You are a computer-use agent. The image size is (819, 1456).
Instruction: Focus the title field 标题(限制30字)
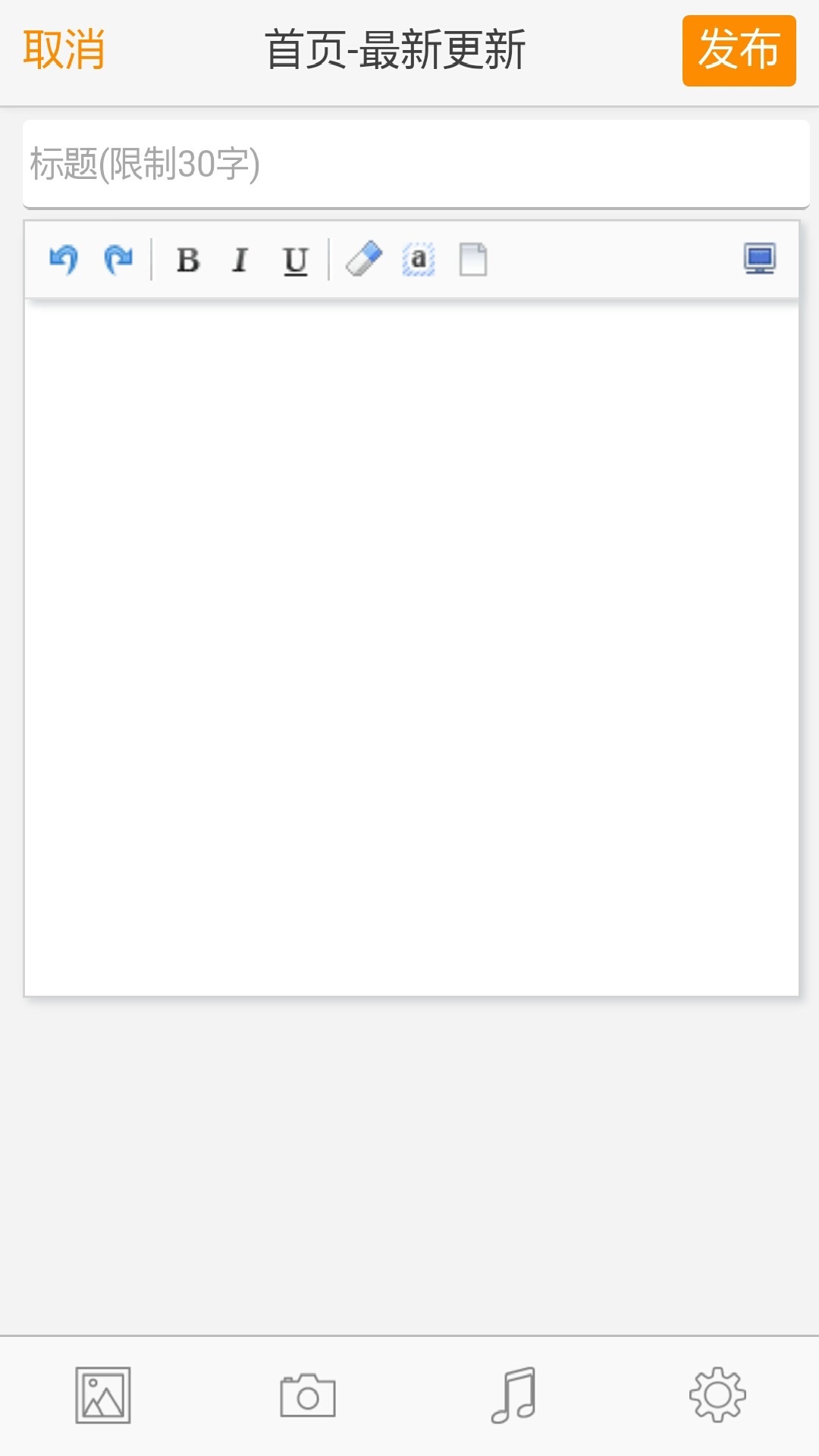416,164
